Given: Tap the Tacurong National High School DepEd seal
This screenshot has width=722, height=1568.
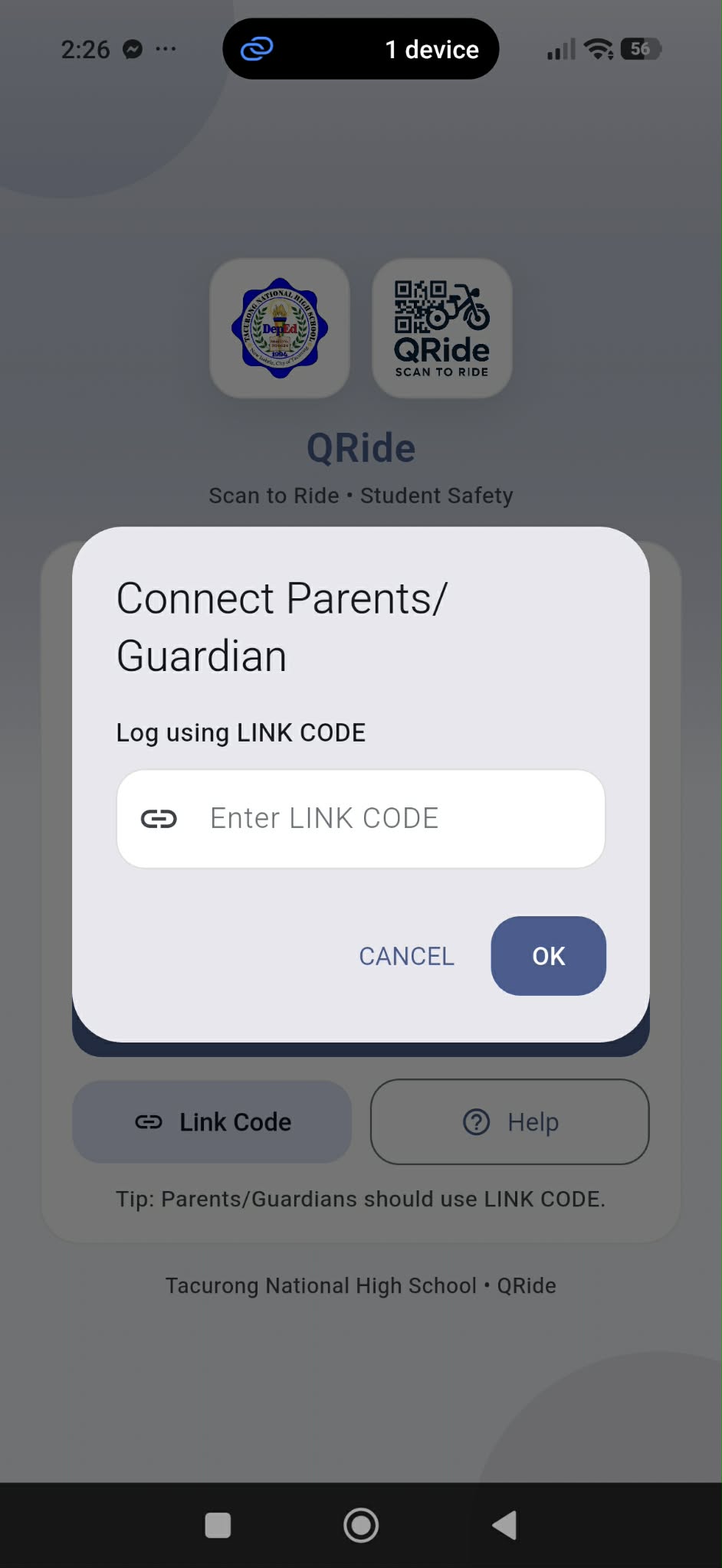Looking at the screenshot, I should pyautogui.click(x=279, y=328).
